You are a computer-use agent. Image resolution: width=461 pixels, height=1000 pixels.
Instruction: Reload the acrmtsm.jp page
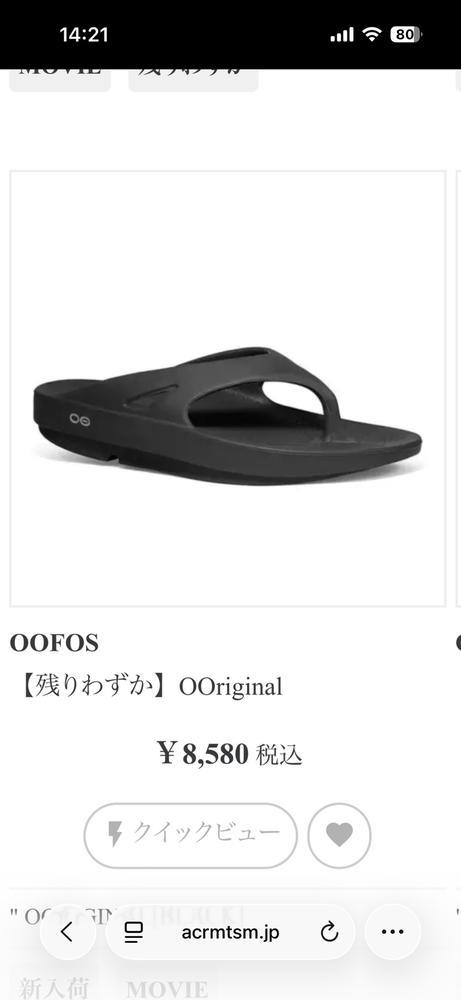[x=329, y=932]
